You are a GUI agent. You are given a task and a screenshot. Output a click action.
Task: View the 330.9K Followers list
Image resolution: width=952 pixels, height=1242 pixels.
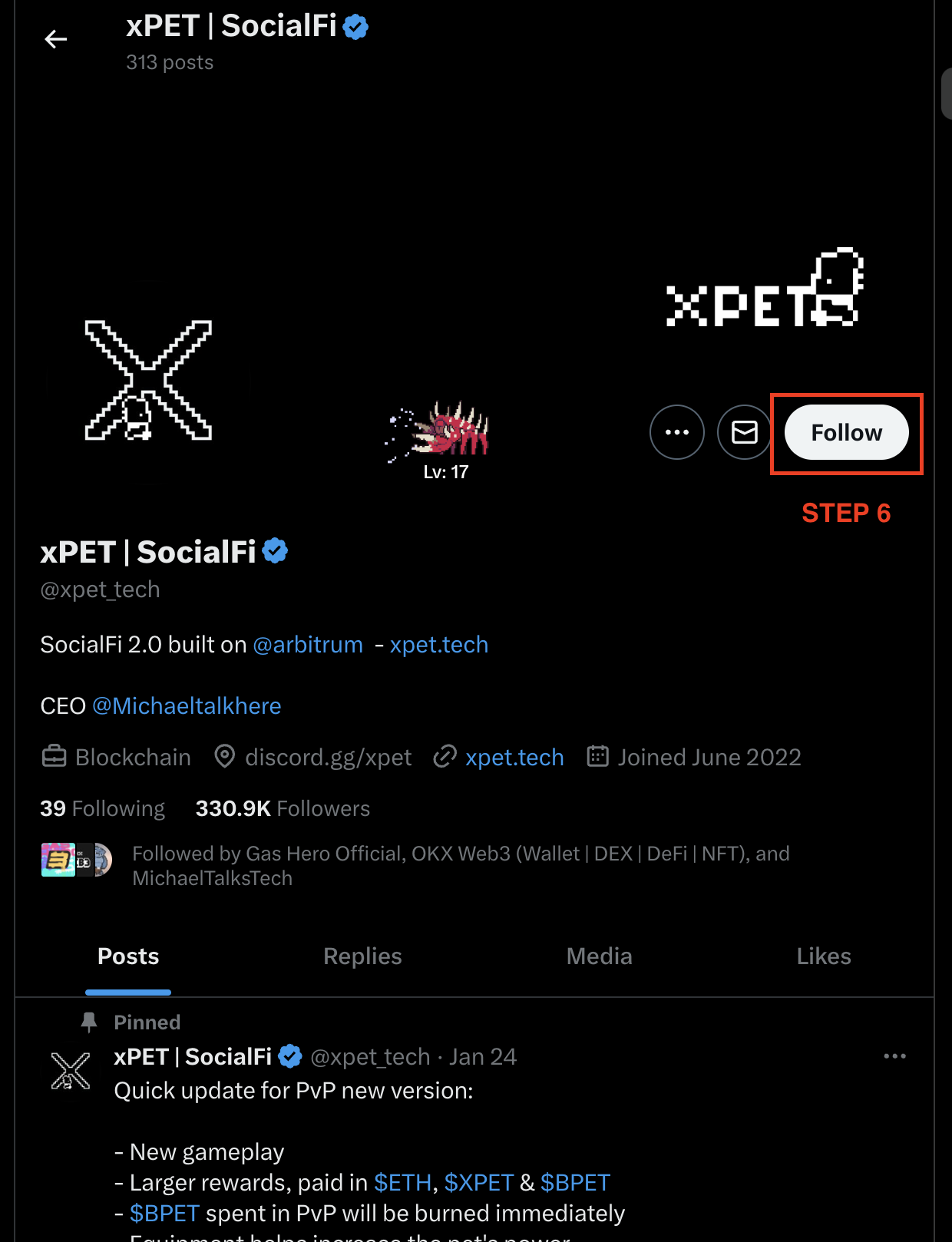click(x=283, y=809)
